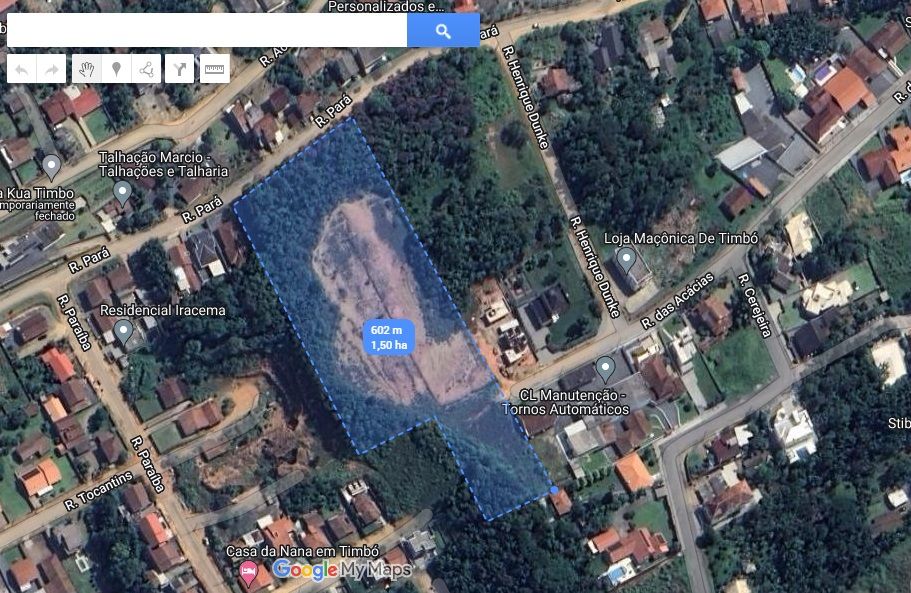Screen dimensions: 911x593
Task: Redo the last map edit
Action: click(51, 69)
